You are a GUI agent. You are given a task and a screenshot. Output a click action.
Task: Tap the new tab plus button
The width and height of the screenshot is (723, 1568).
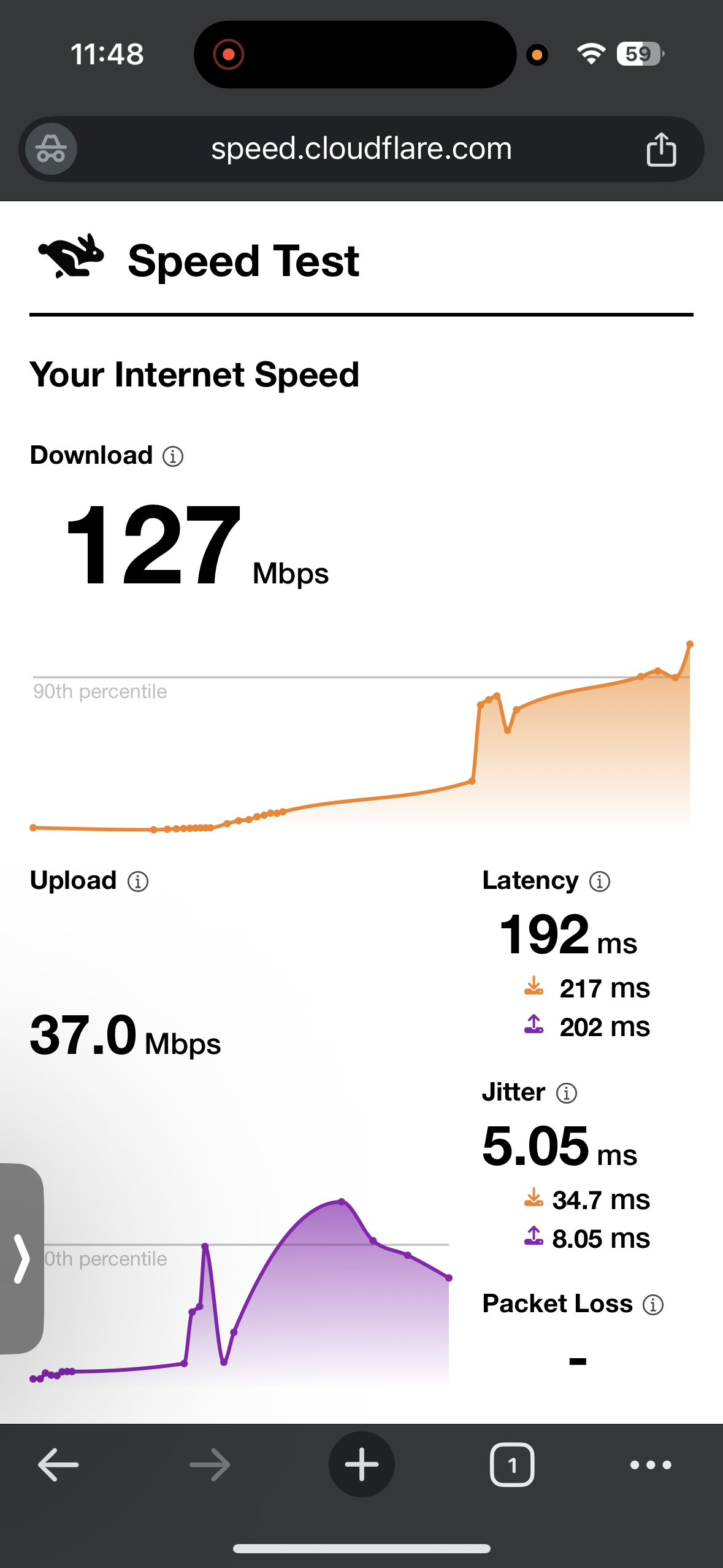[x=361, y=1465]
